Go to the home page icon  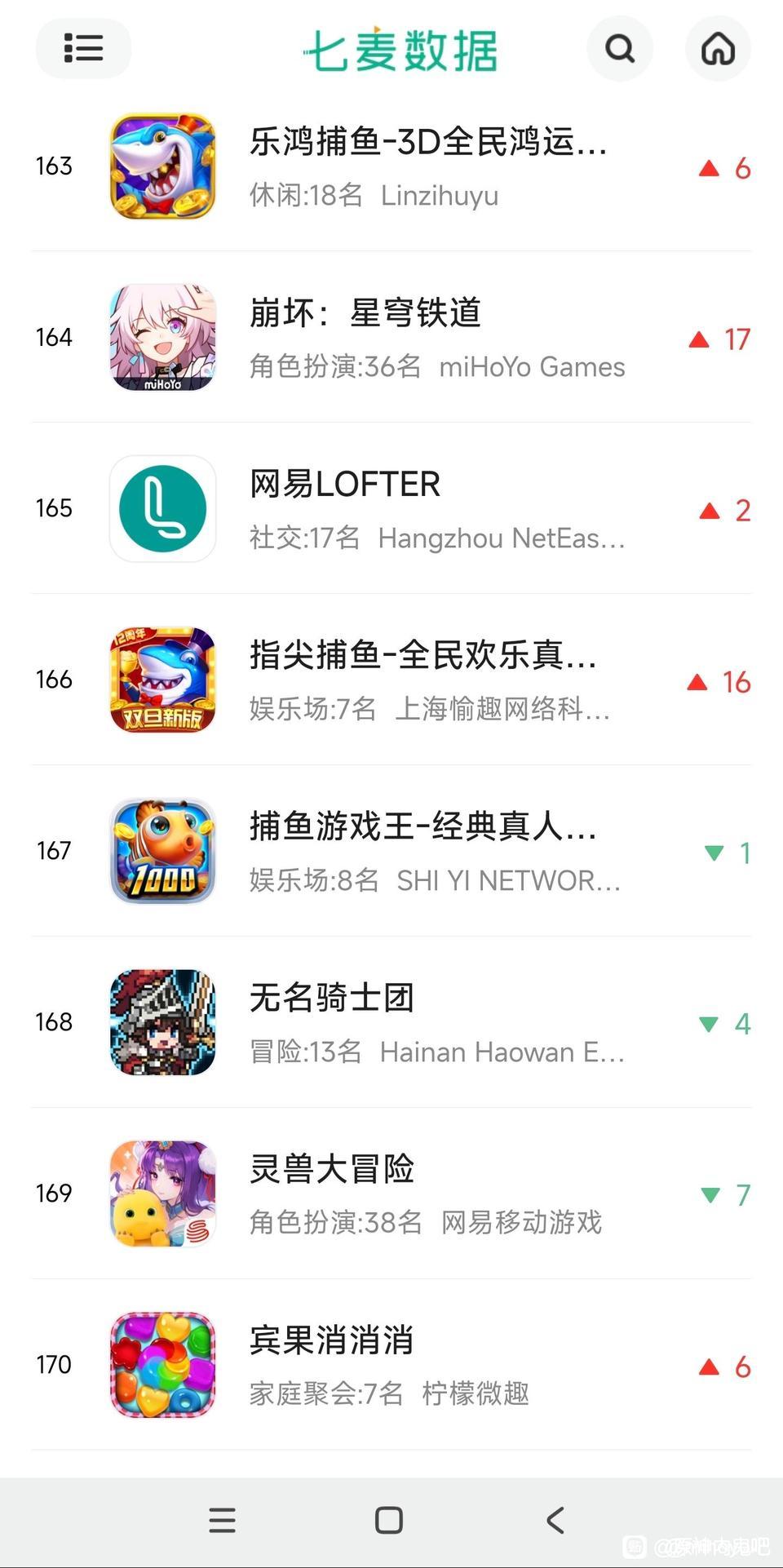point(718,49)
